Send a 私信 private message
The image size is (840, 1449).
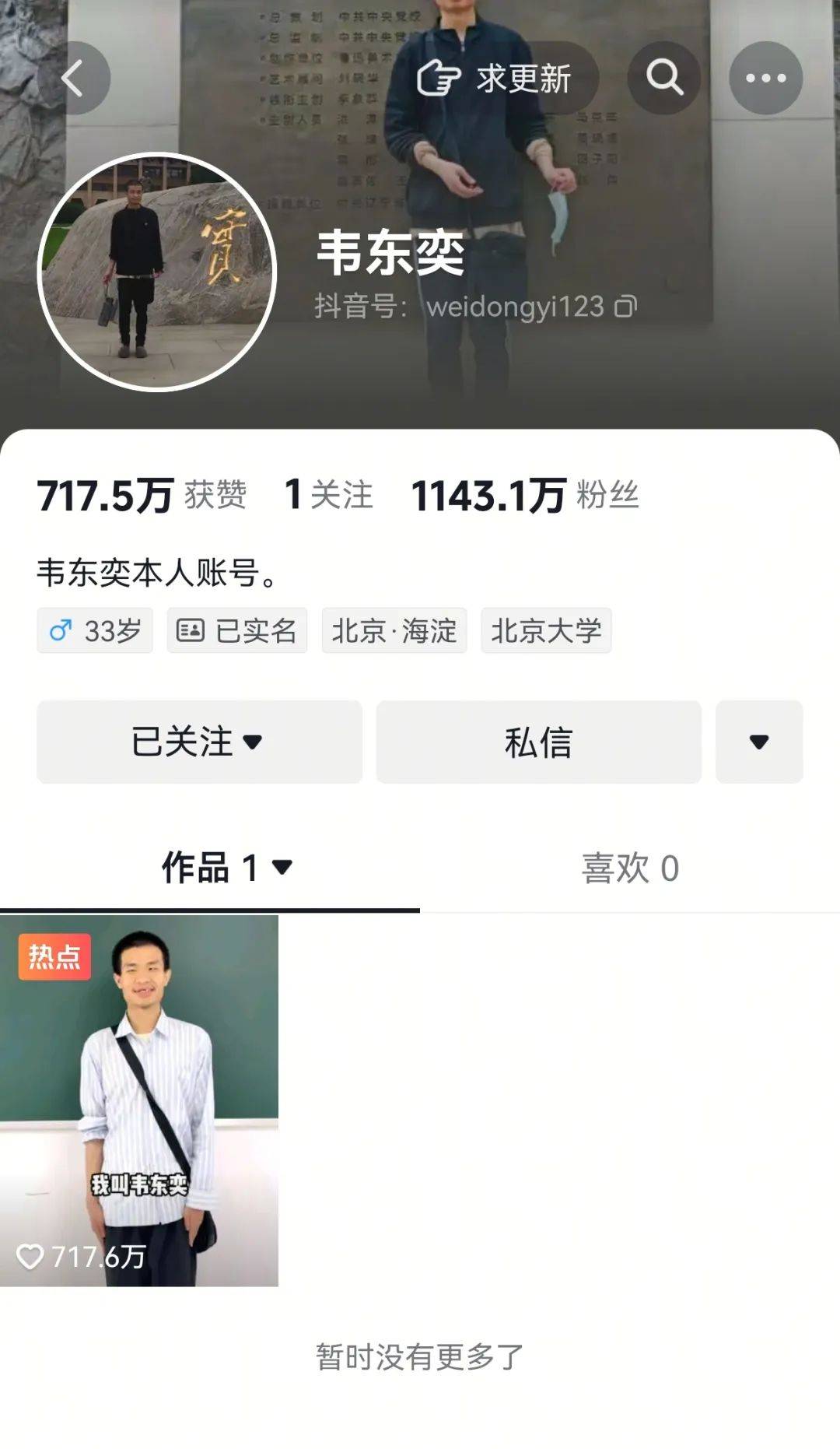(x=538, y=742)
